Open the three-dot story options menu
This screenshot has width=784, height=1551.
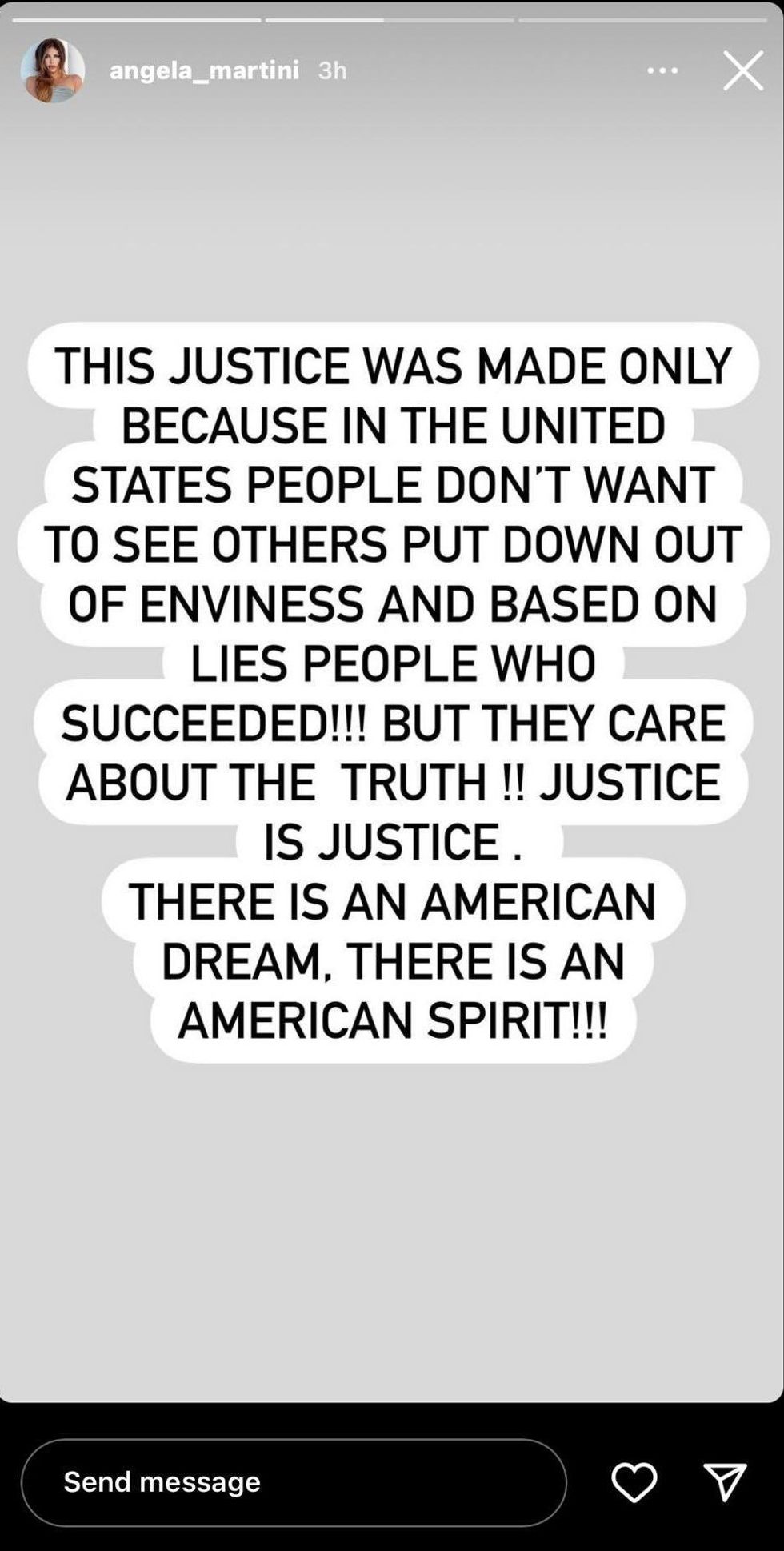662,70
